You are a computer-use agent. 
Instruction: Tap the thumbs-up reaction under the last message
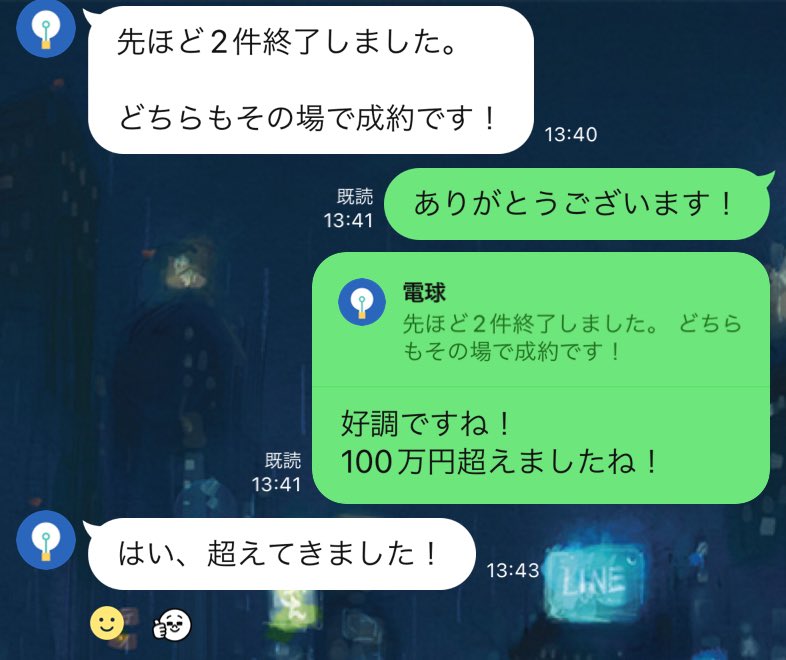pyautogui.click(x=170, y=626)
